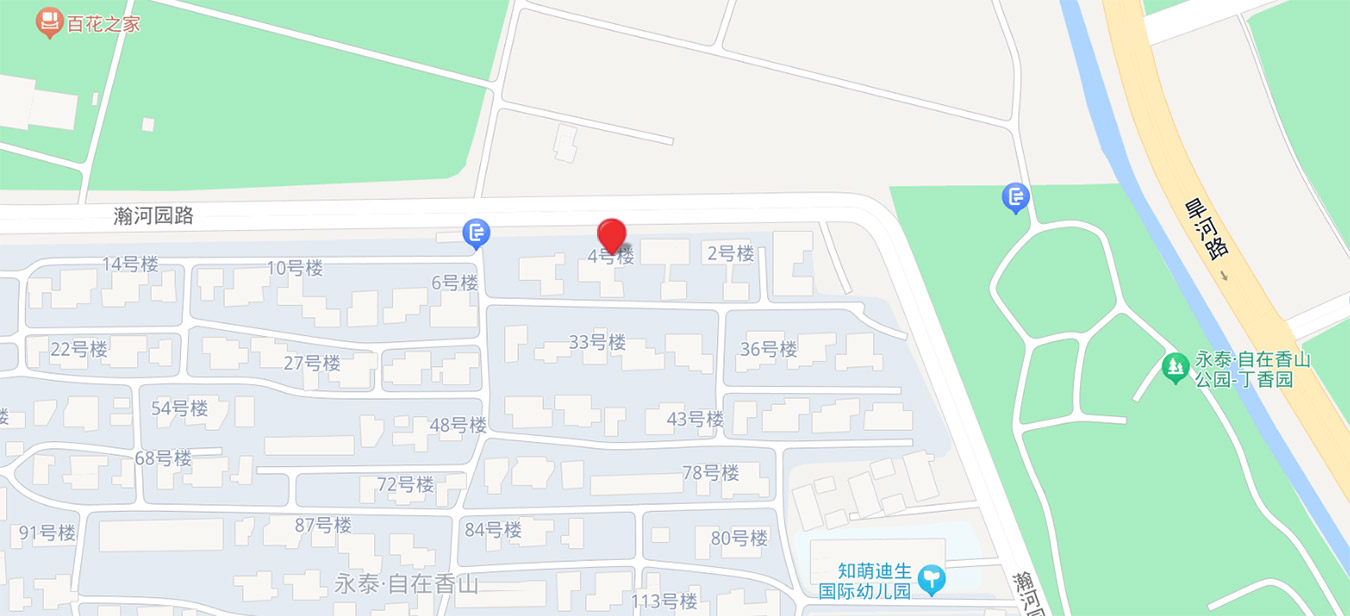Select the 知萌迪生国际幼儿园 map marker
1350x616 pixels.
[x=932, y=578]
